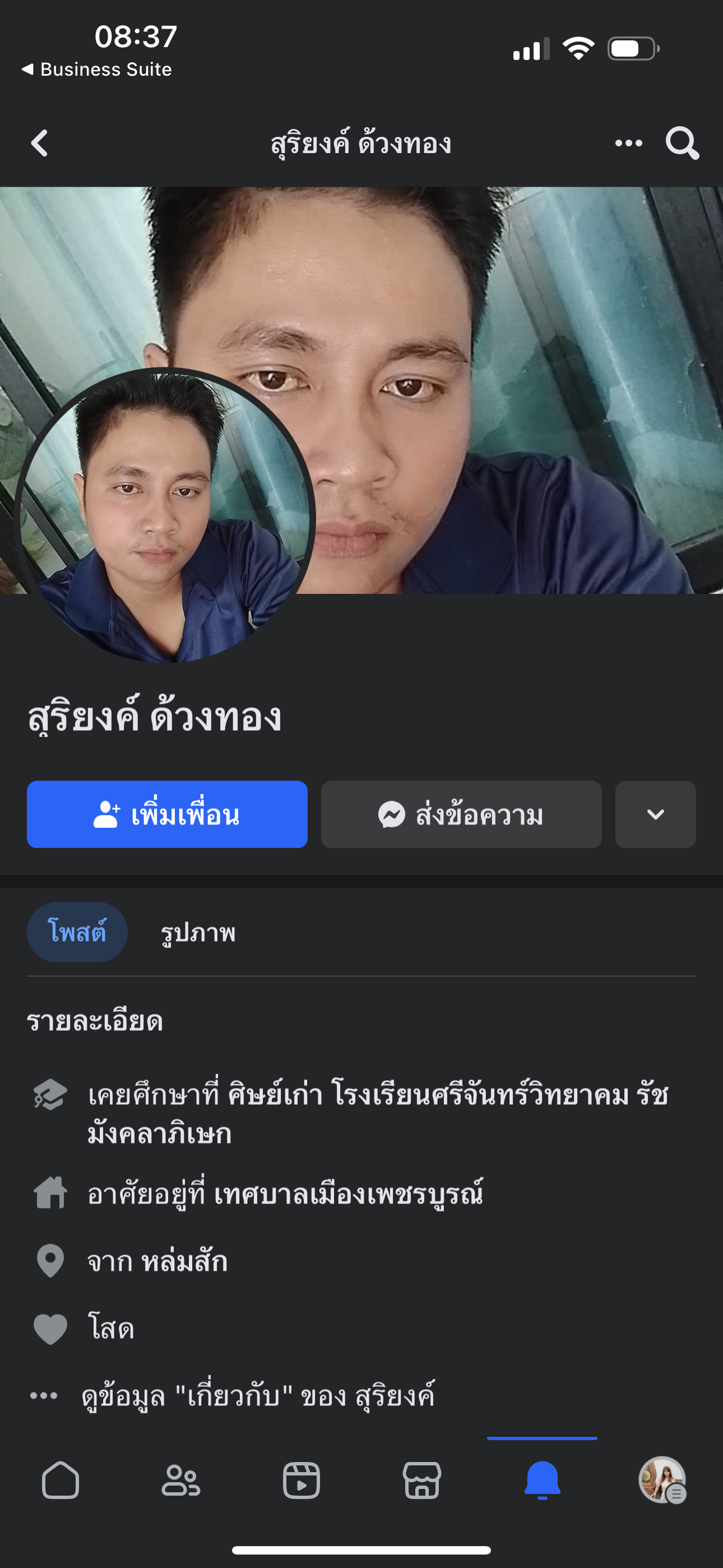
Task: Expand the chevron dropdown beside ส่งข้อความ
Action: [655, 814]
